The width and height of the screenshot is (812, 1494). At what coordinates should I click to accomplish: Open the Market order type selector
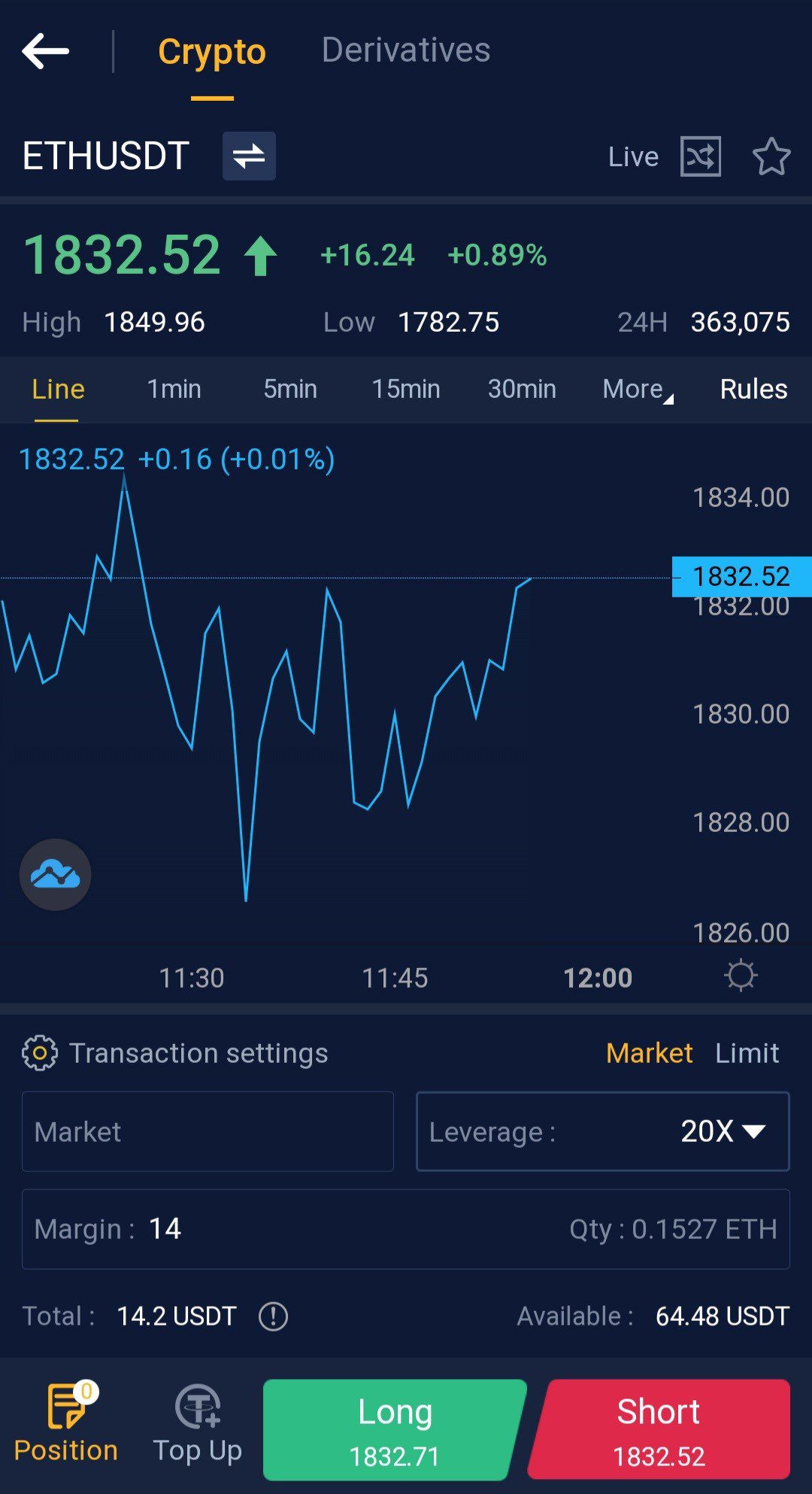coord(207,1131)
